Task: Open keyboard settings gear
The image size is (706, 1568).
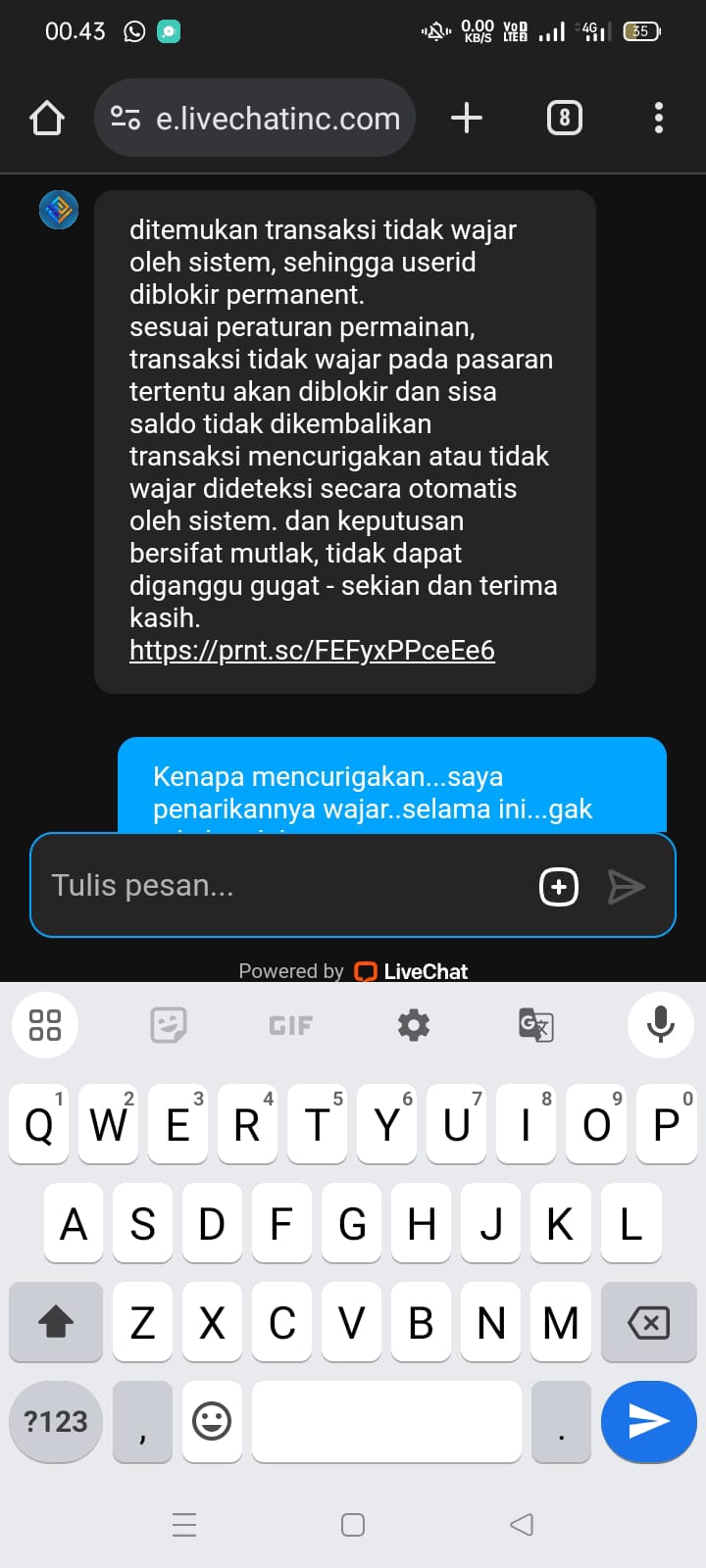Action: coord(414,1025)
